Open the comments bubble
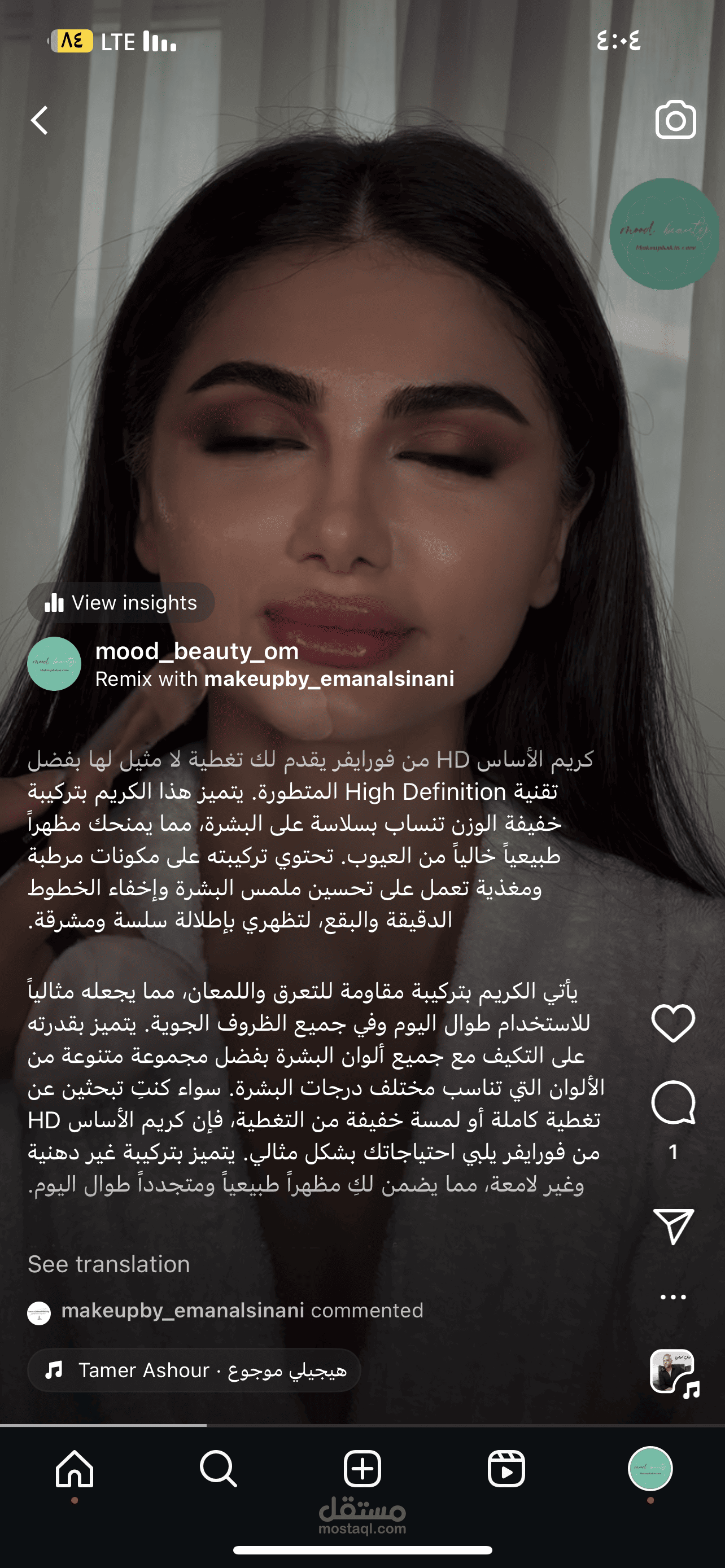This screenshot has height=1568, width=725. 672,1102
